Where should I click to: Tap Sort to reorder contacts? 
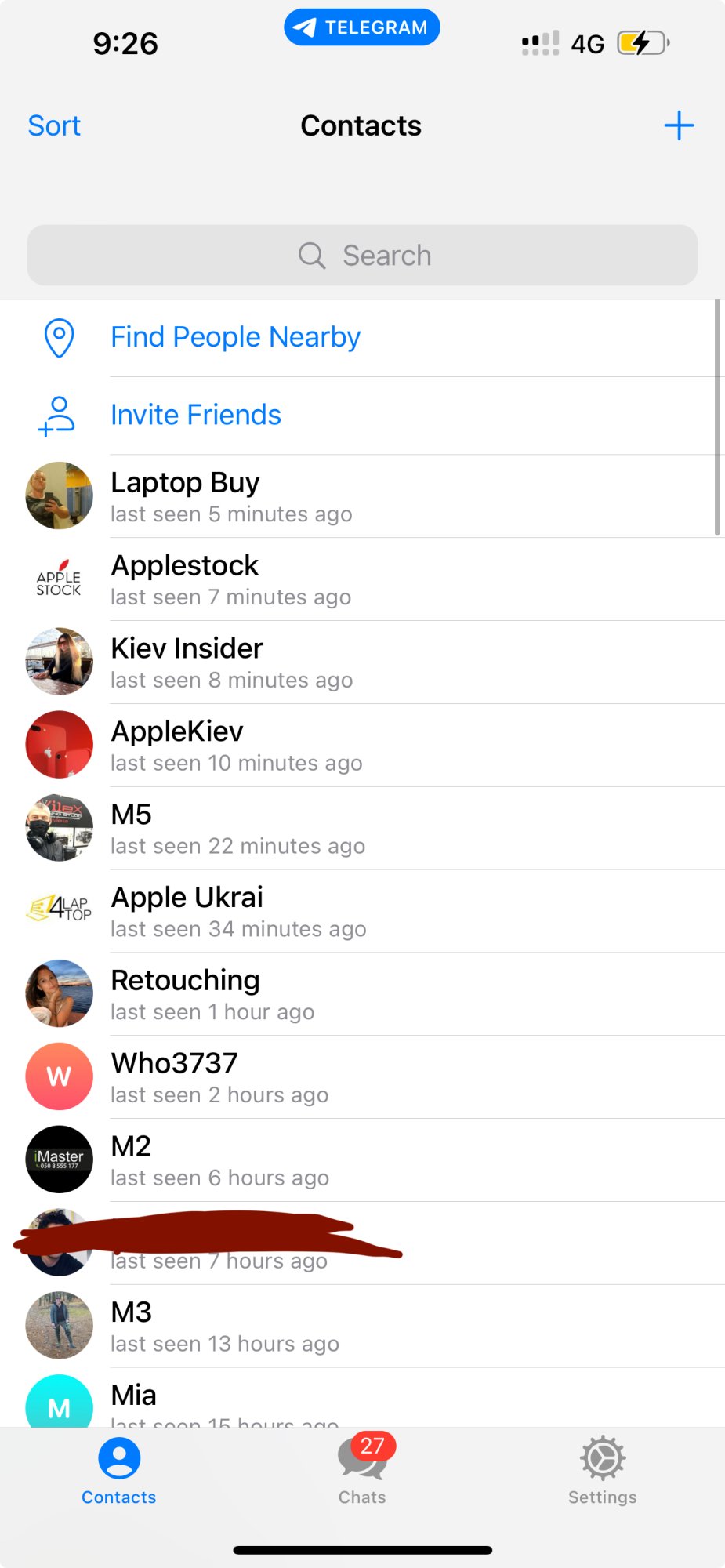click(54, 125)
